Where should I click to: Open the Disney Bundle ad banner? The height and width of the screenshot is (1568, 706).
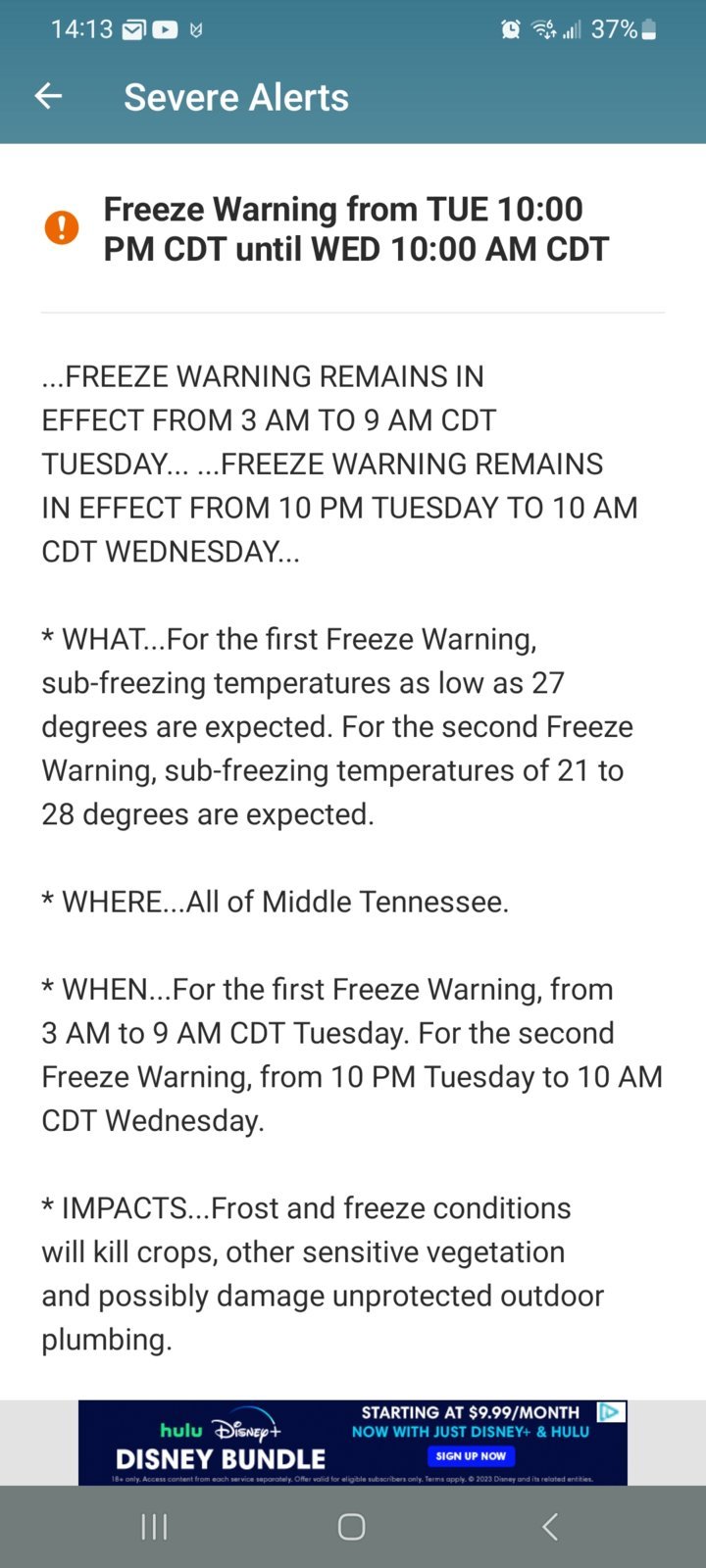353,1443
